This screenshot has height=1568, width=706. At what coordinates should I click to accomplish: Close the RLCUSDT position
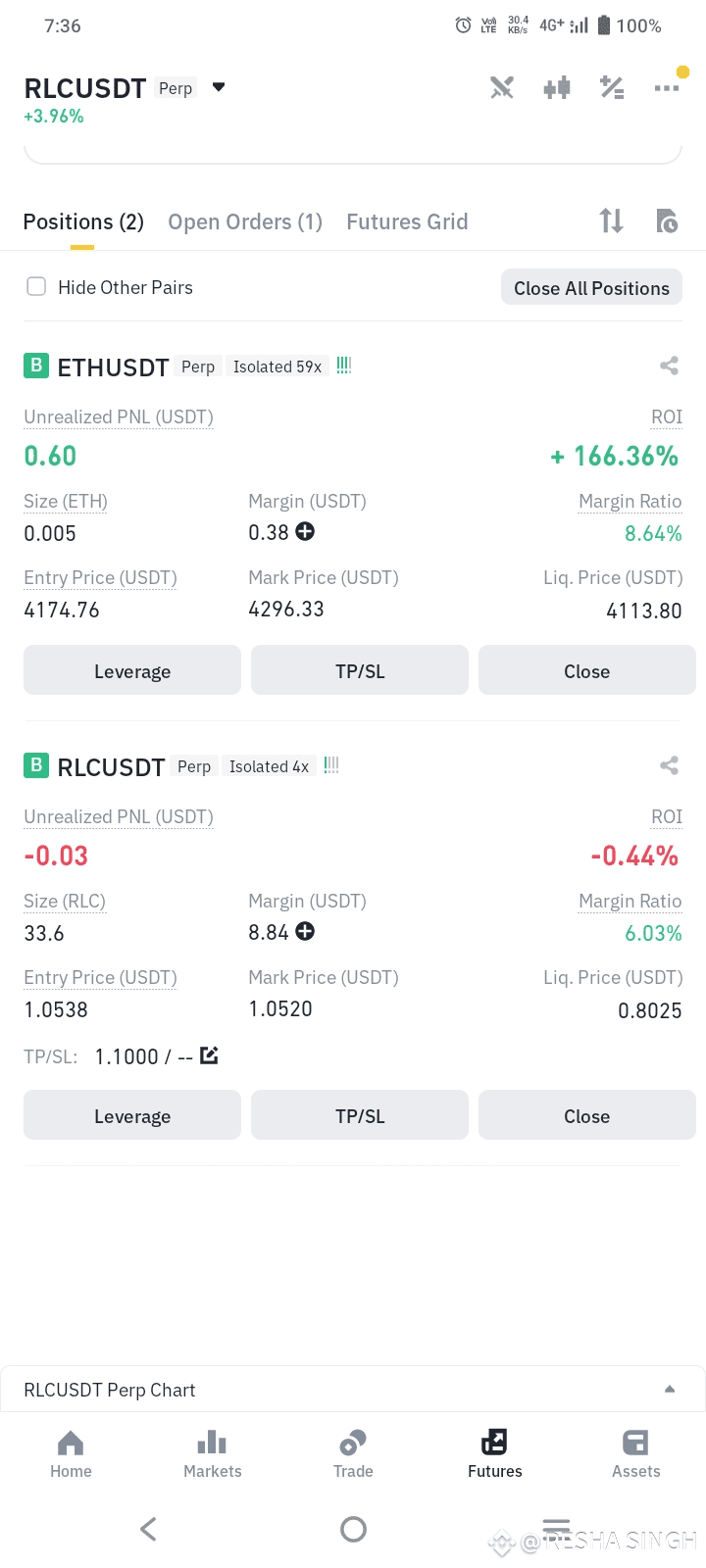[587, 1115]
